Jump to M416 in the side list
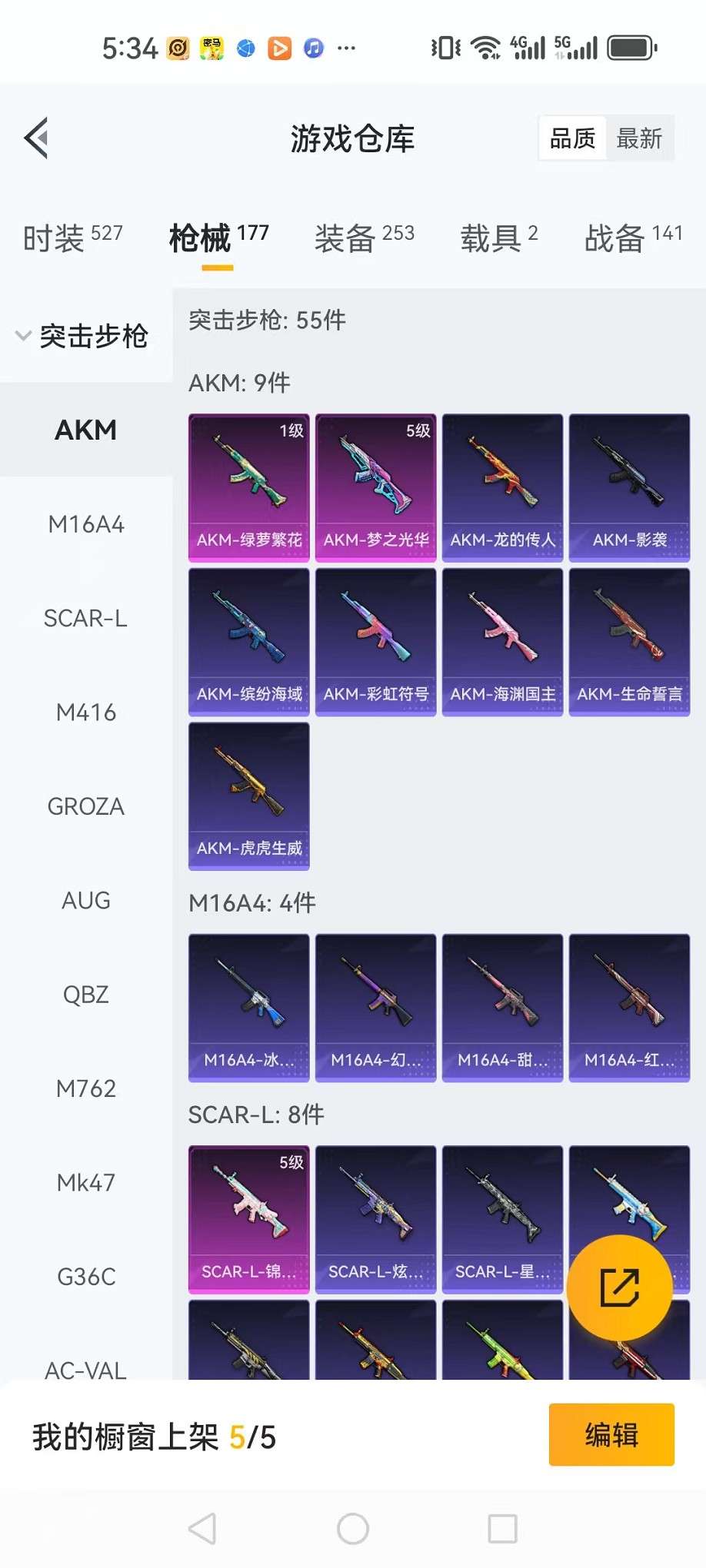The image size is (706, 1568). 86,713
